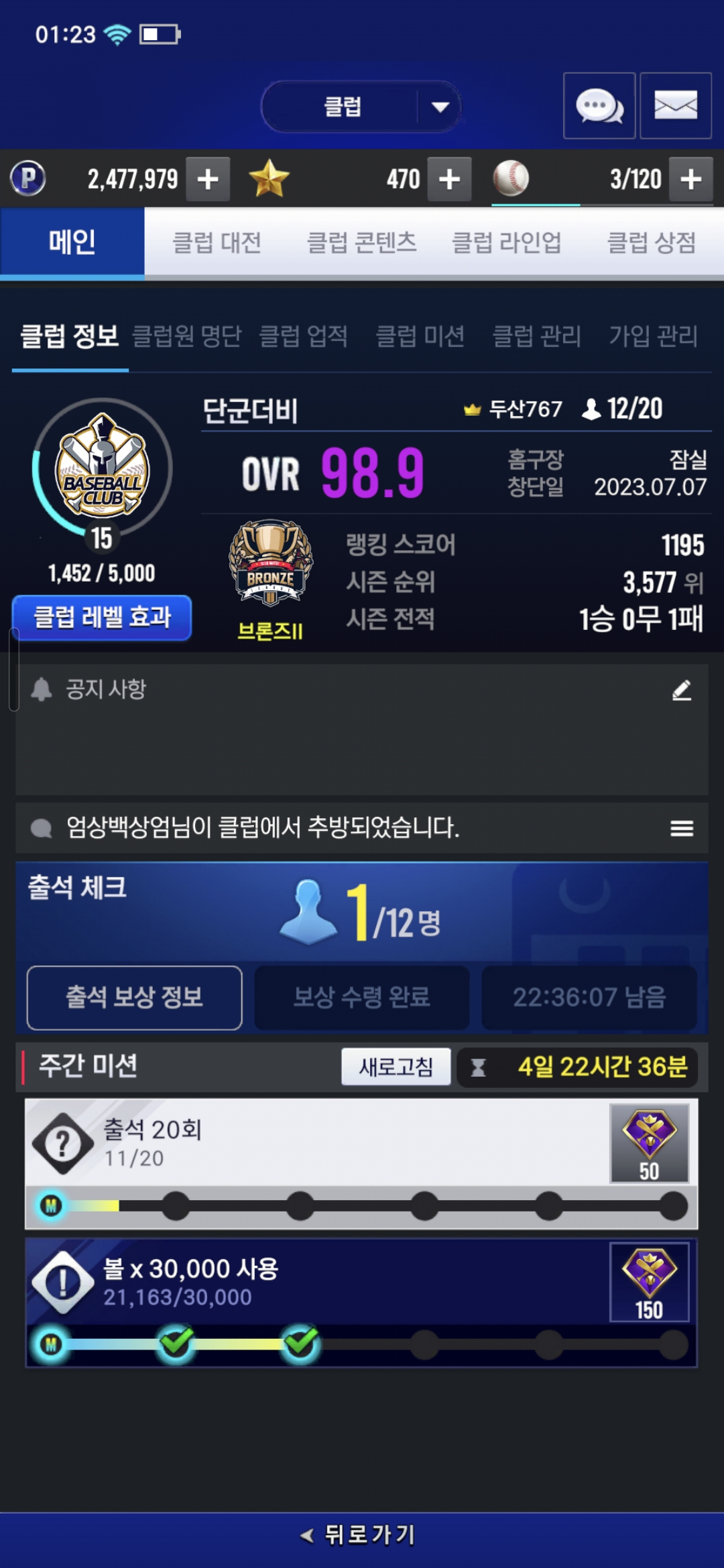This screenshot has height=1568, width=724.
Task: Open the mailbox envelope icon
Action: 675,106
